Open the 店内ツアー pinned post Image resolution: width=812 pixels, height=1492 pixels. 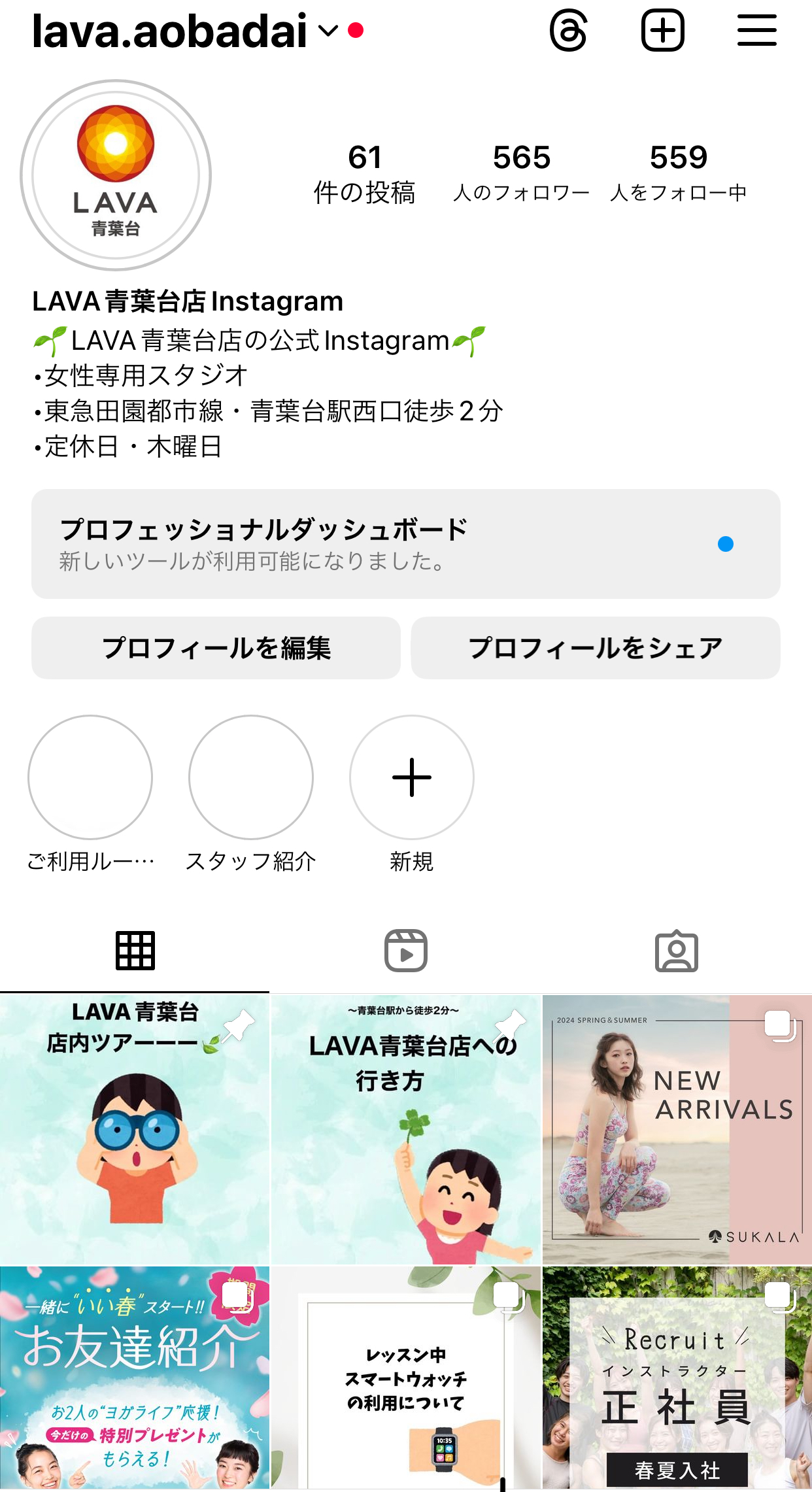(135, 1129)
